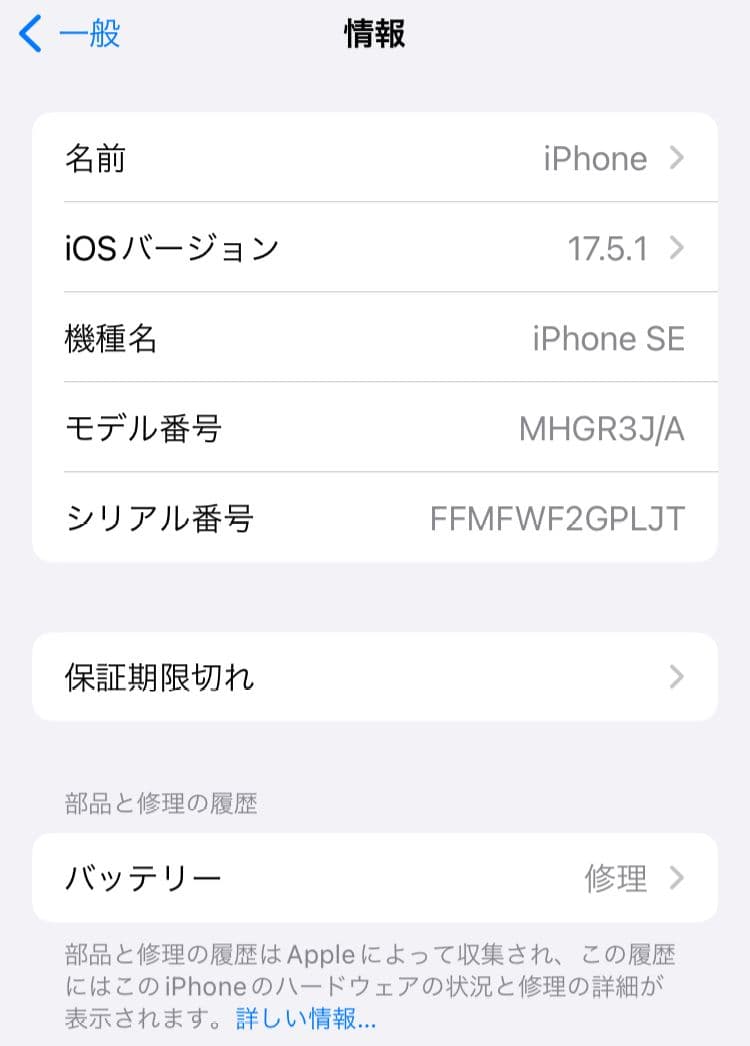Tap モデル番号 to toggle model number display

375,428
